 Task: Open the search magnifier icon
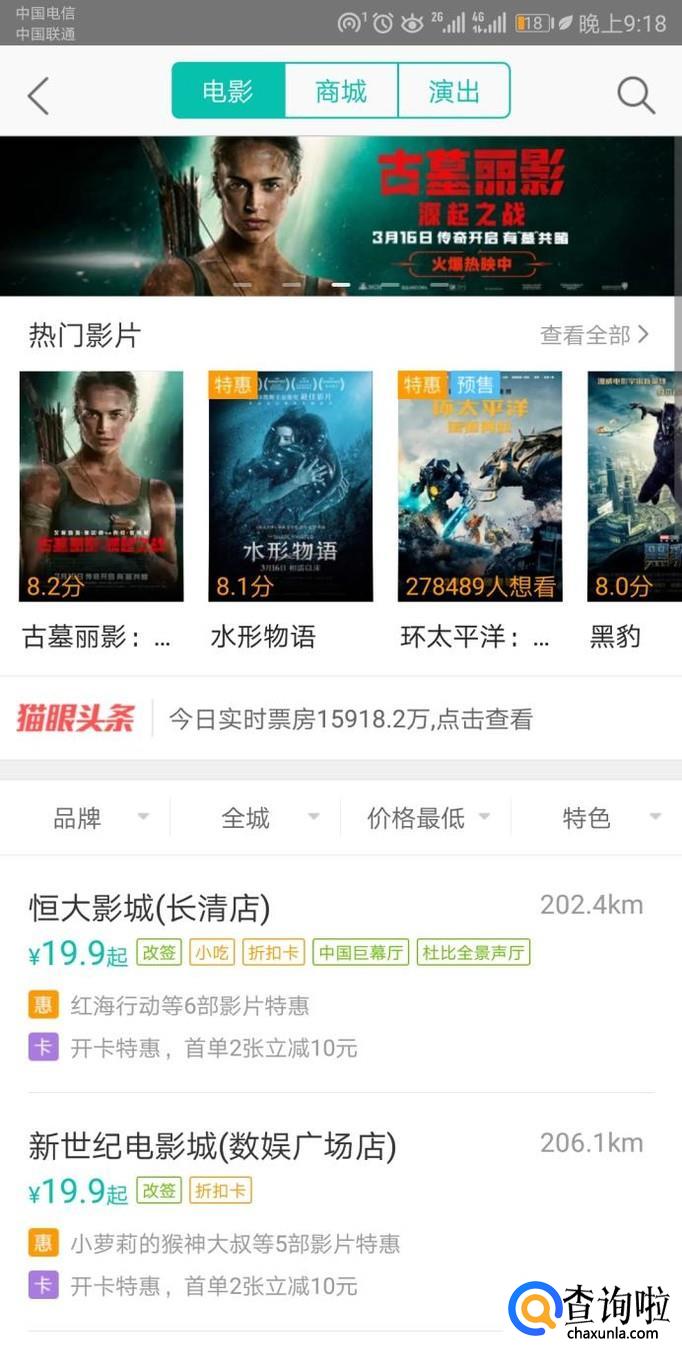tap(635, 95)
